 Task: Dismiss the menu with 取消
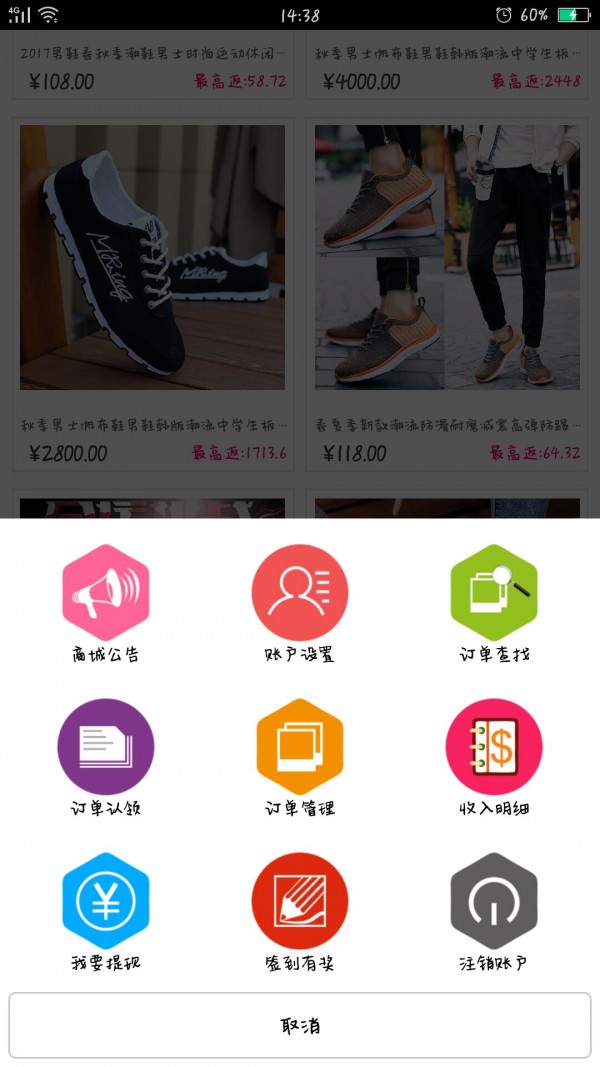[x=300, y=1025]
